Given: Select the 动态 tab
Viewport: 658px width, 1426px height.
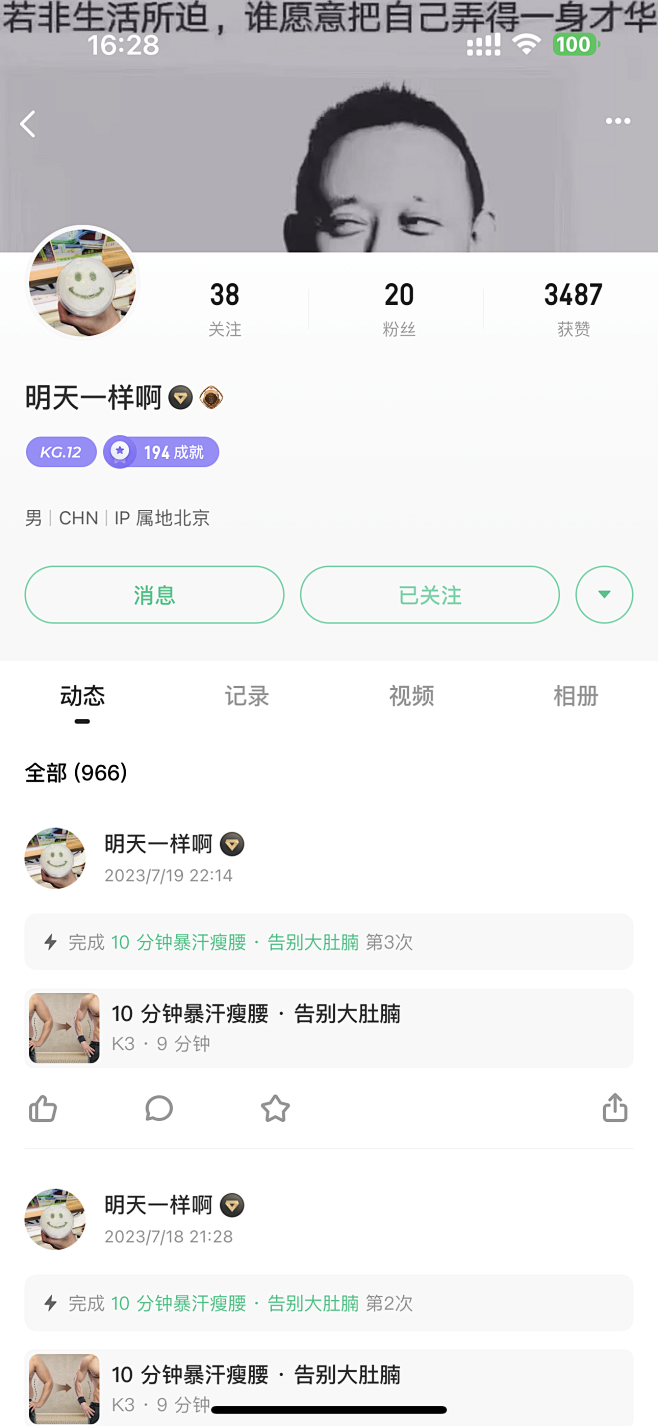Looking at the screenshot, I should tap(82, 696).
